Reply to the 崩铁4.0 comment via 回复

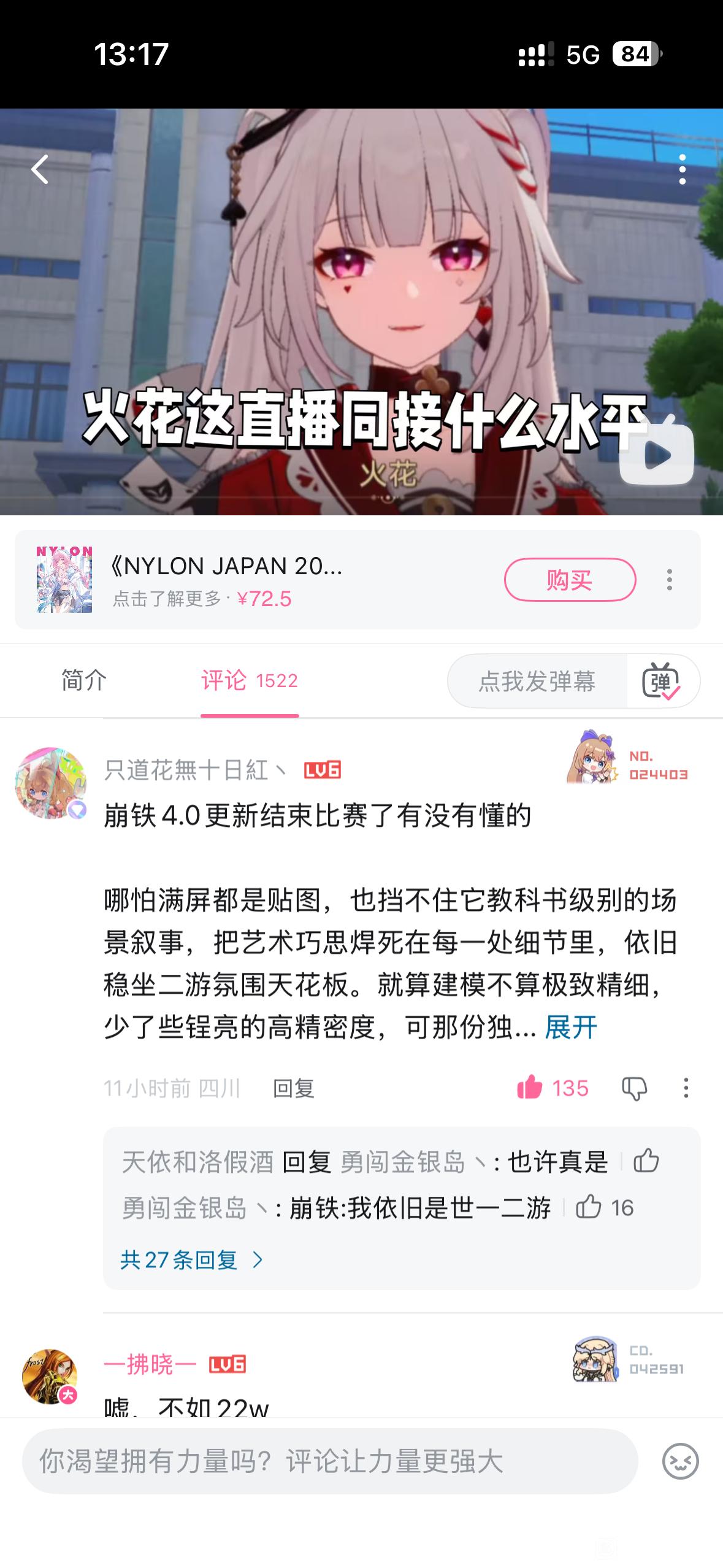[294, 1088]
